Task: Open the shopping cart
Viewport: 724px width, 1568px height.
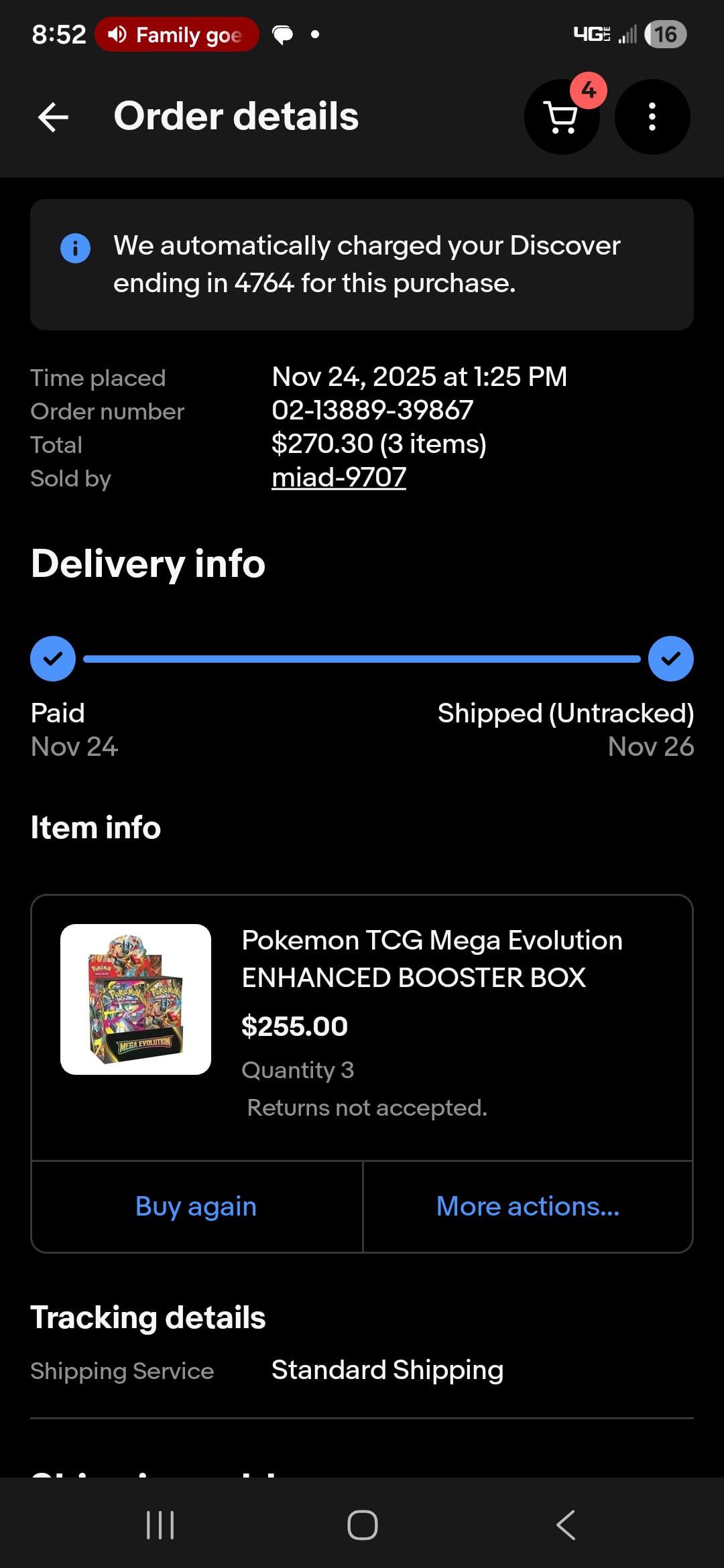Action: 562,117
